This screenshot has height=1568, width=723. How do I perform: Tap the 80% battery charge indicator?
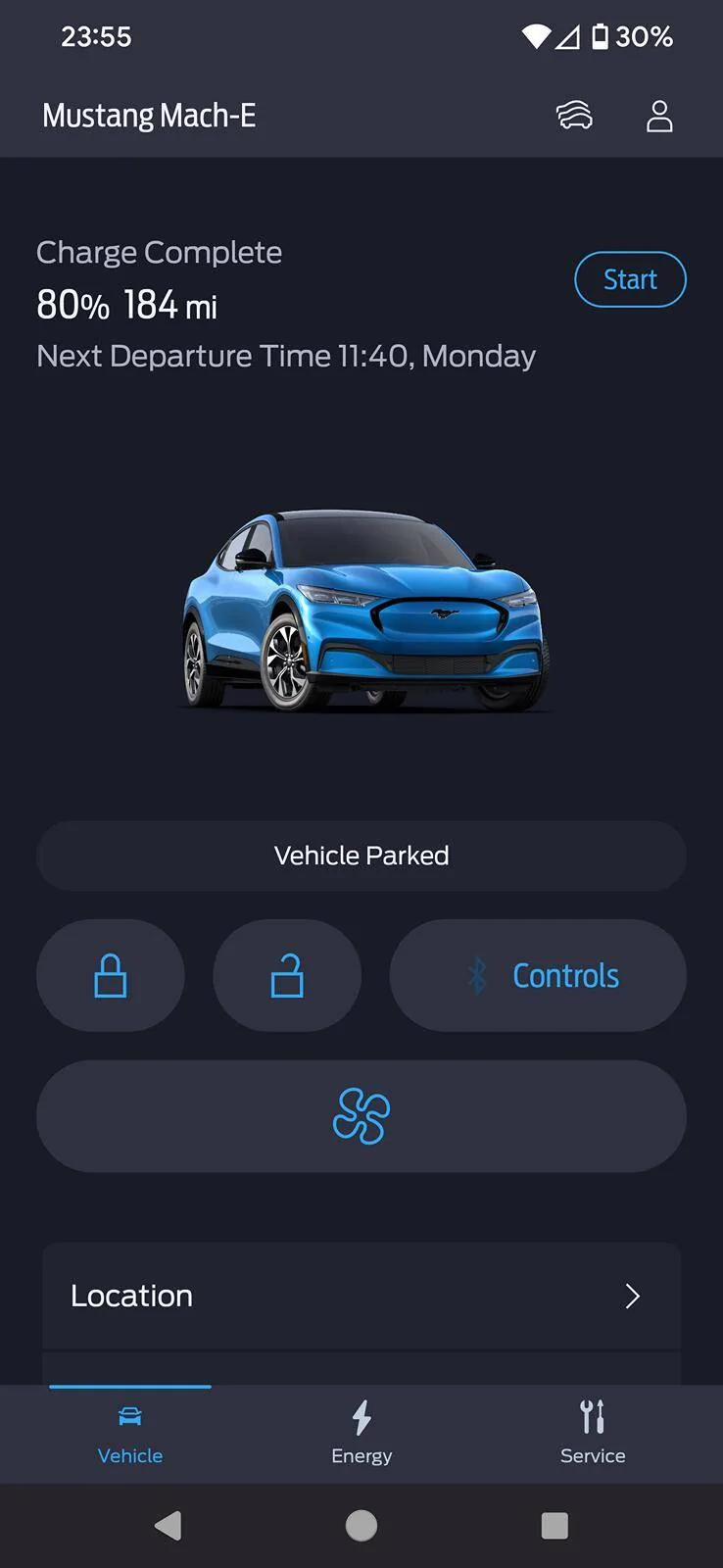(x=72, y=306)
